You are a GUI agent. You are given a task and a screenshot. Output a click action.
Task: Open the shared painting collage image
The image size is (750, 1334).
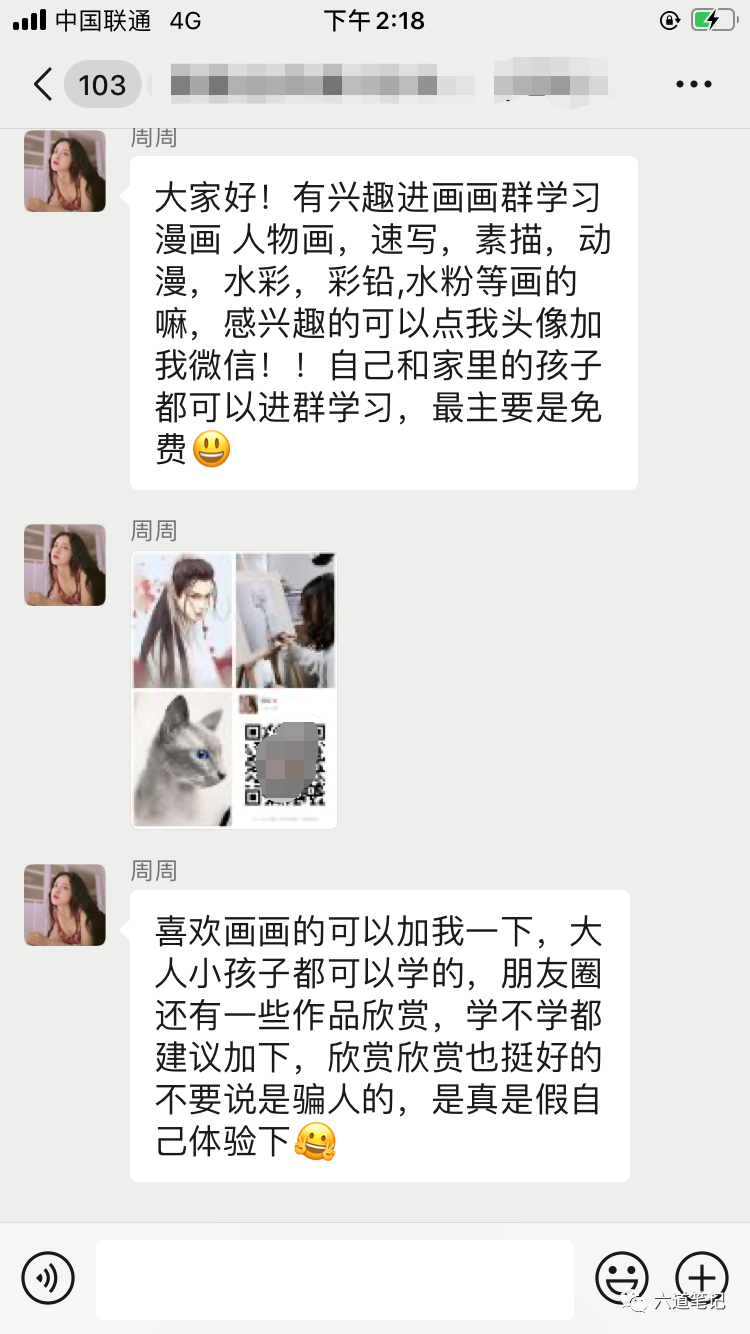pos(234,690)
